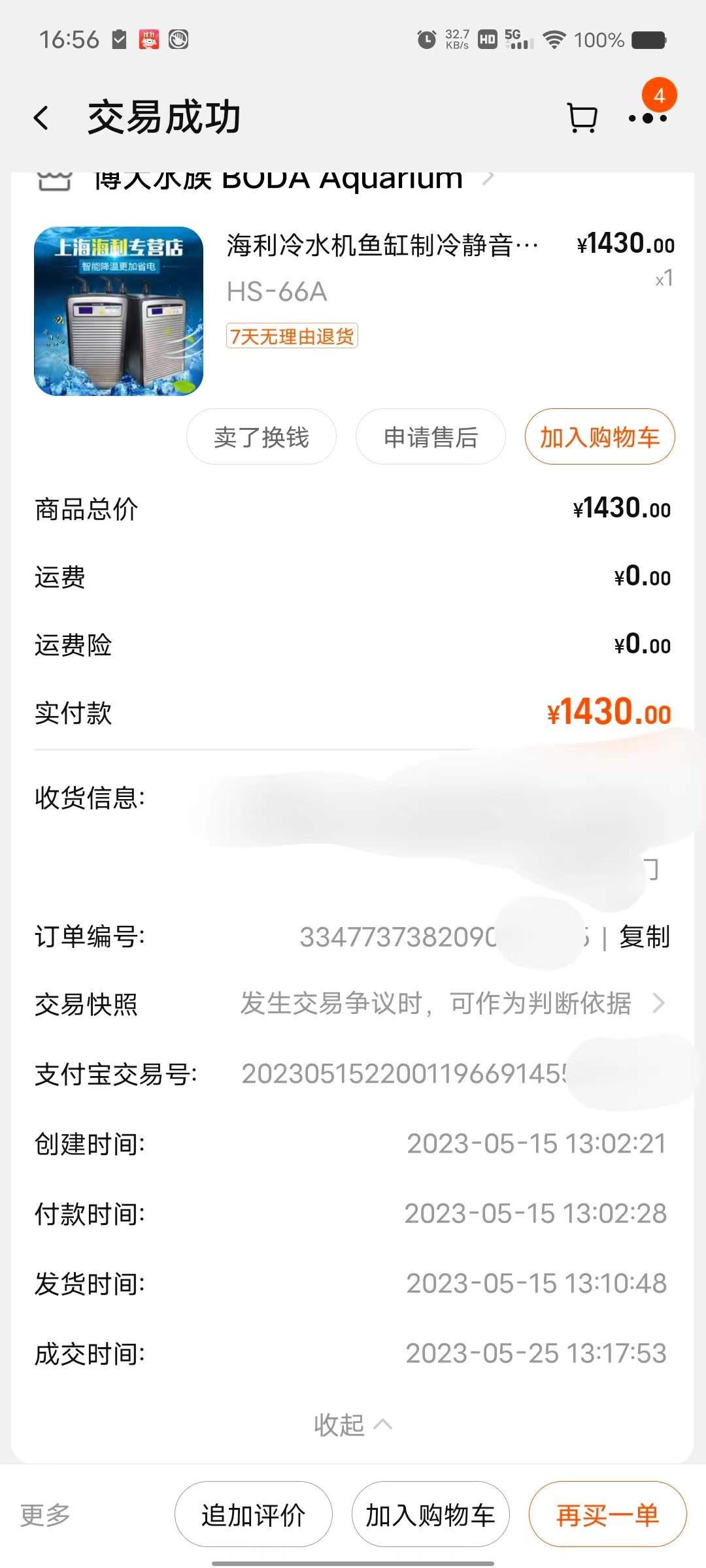This screenshot has height=1568, width=706.
Task: Collapse order details with 收起
Action: click(353, 1425)
